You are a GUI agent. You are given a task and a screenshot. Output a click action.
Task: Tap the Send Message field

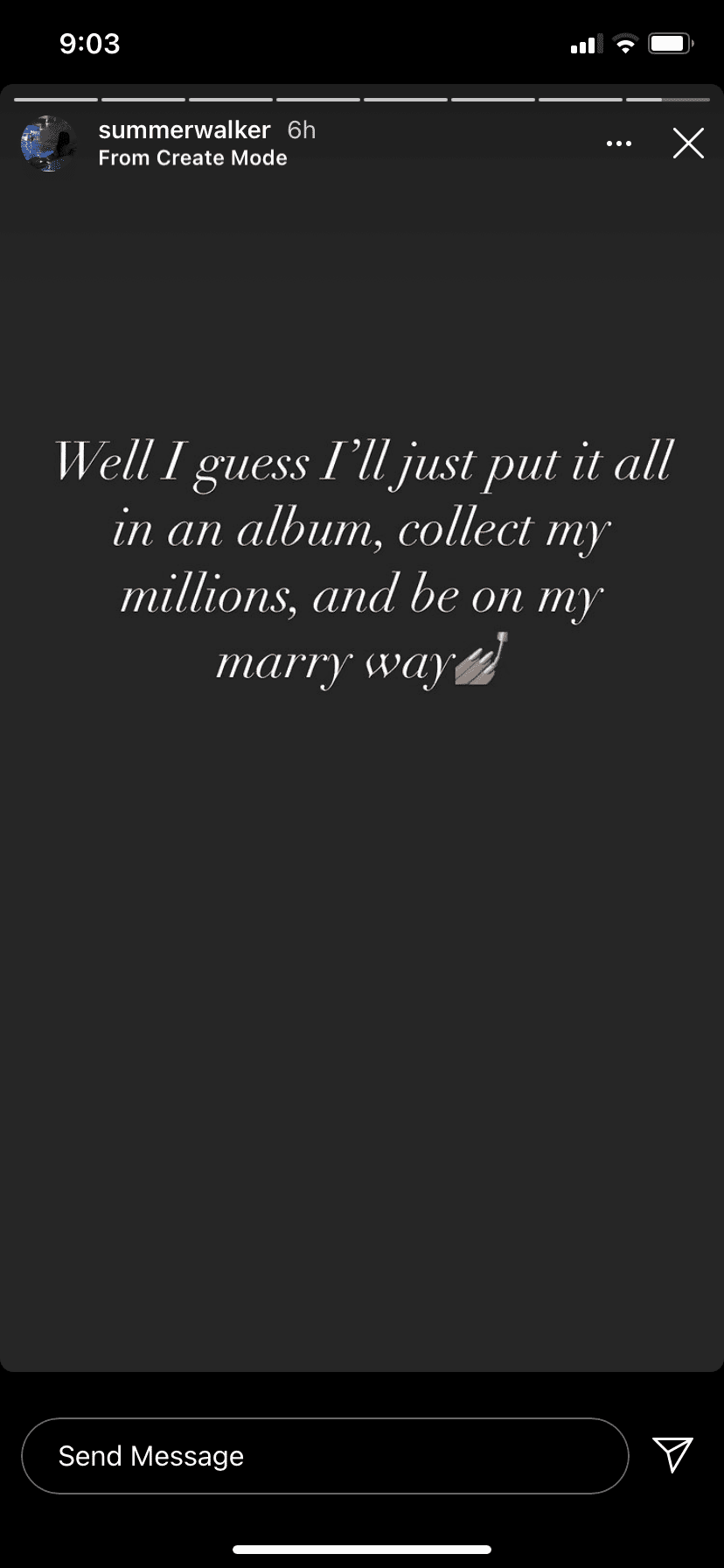coord(324,1456)
